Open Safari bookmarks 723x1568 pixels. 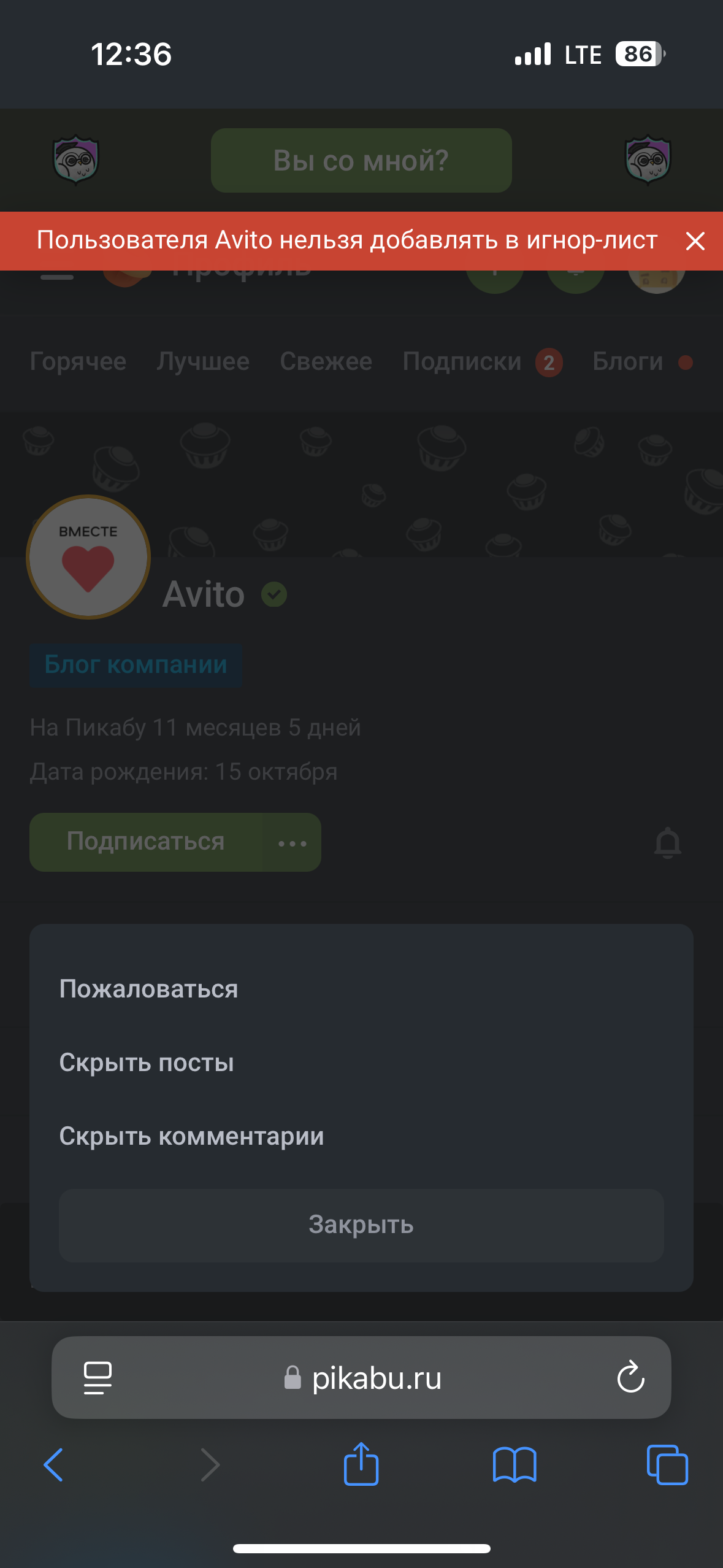(x=515, y=1465)
